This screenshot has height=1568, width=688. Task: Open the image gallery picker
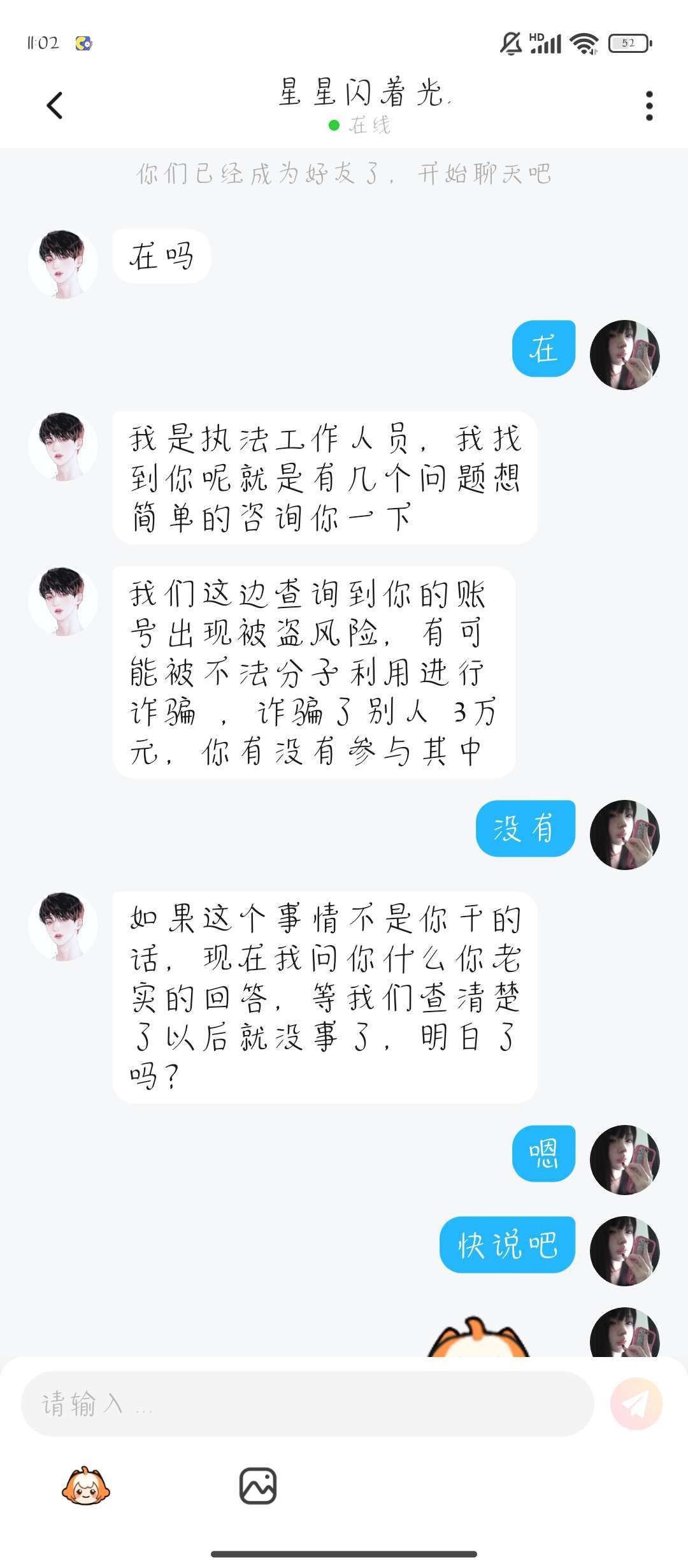point(257,1486)
